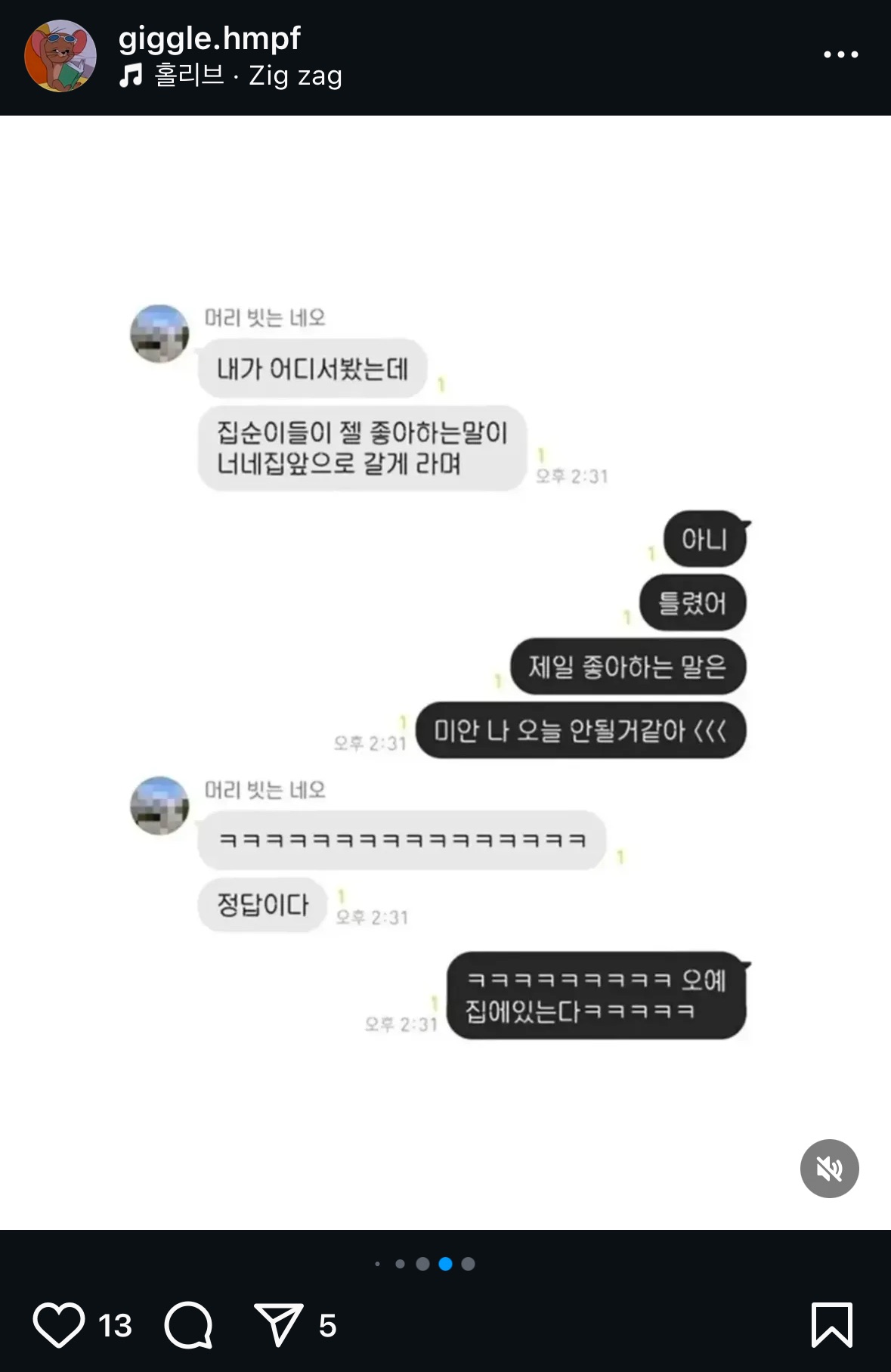Share this post via the paper plane icon

pyautogui.click(x=278, y=1324)
